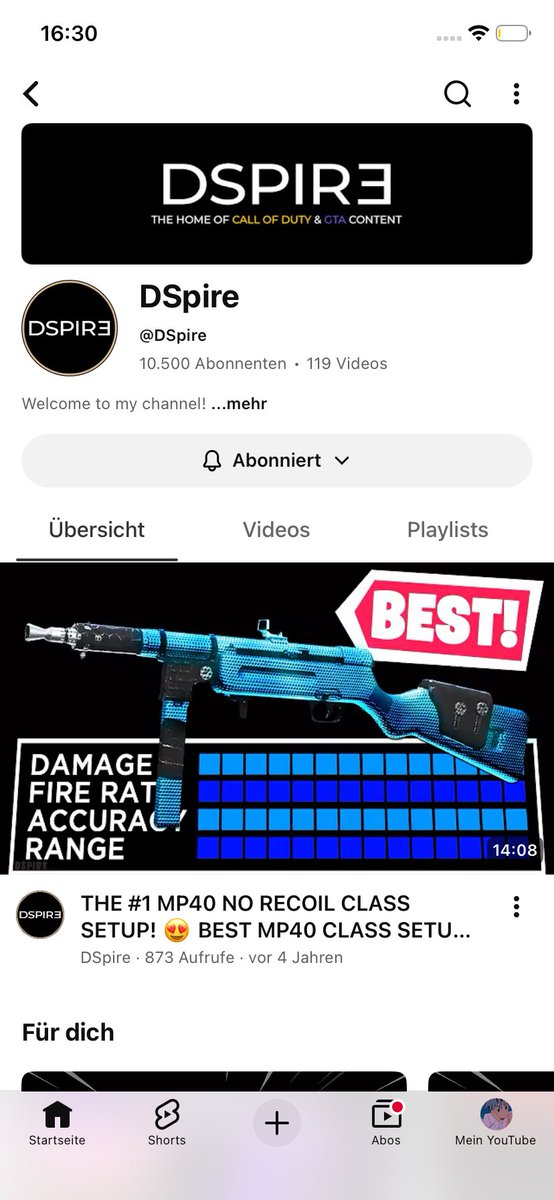The image size is (554, 1200).
Task: Open the Abonniert subscription dropdown
Action: (277, 460)
